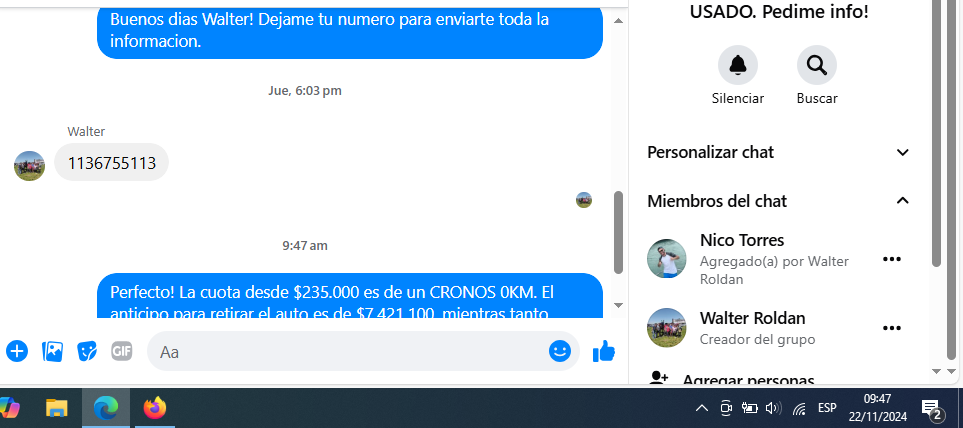Open options for Nico Torres
The image size is (963, 428).
pos(891,259)
